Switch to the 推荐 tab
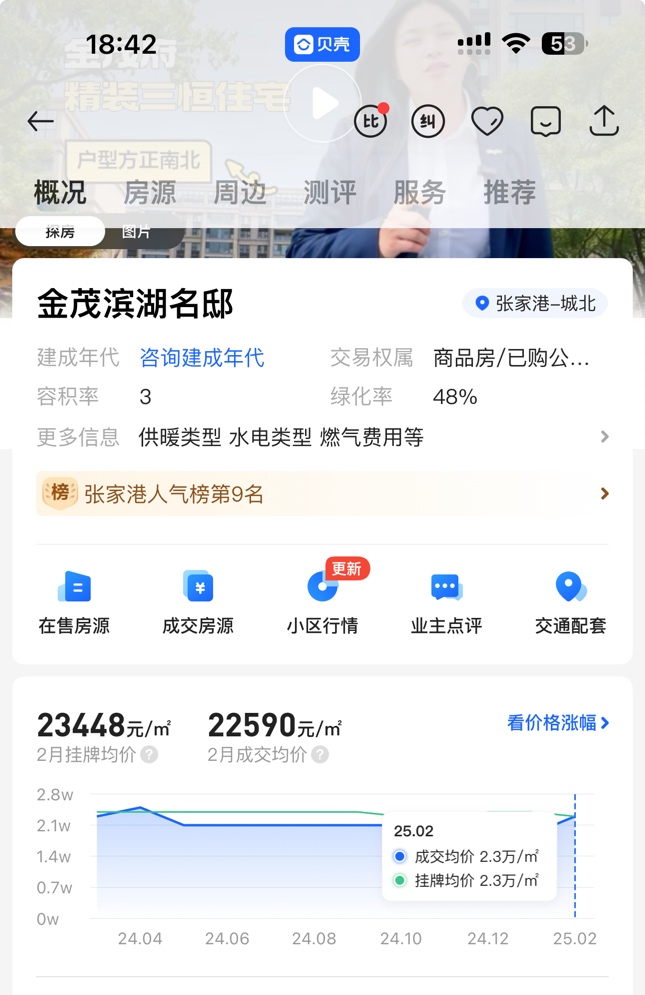Screen dimensions: 645x995 (x=509, y=192)
